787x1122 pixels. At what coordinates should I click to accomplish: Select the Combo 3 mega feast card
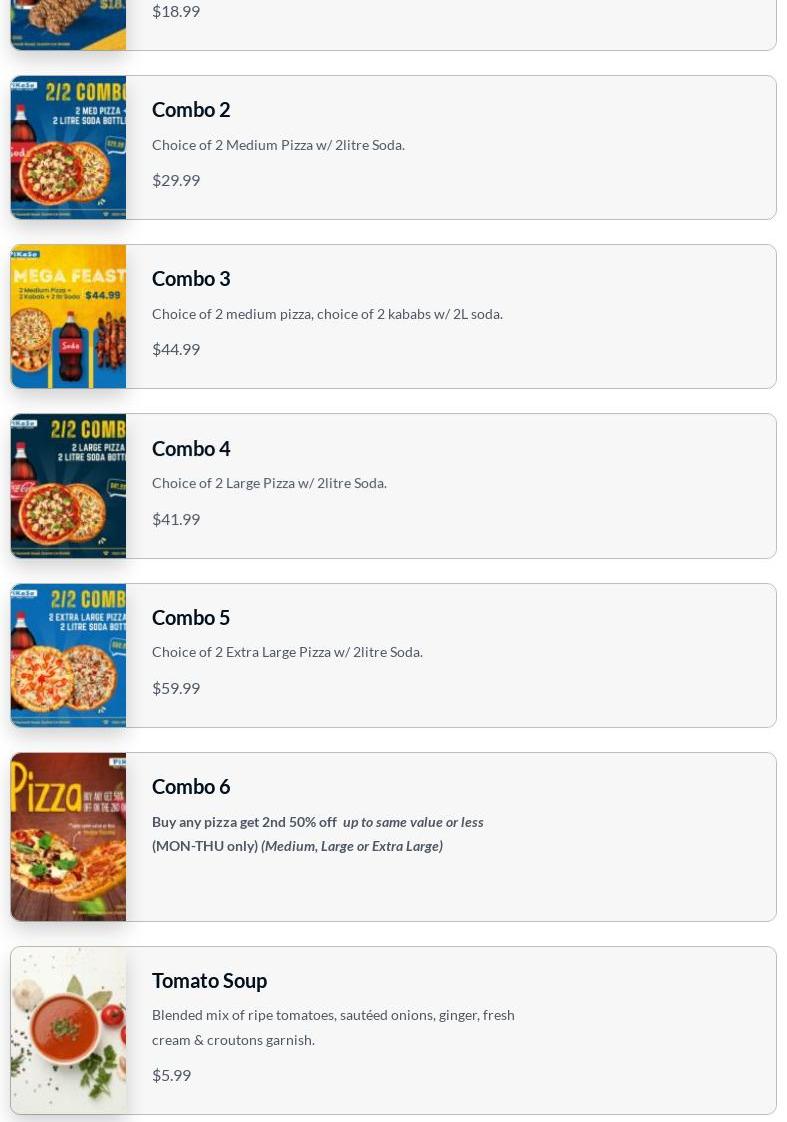tap(393, 316)
